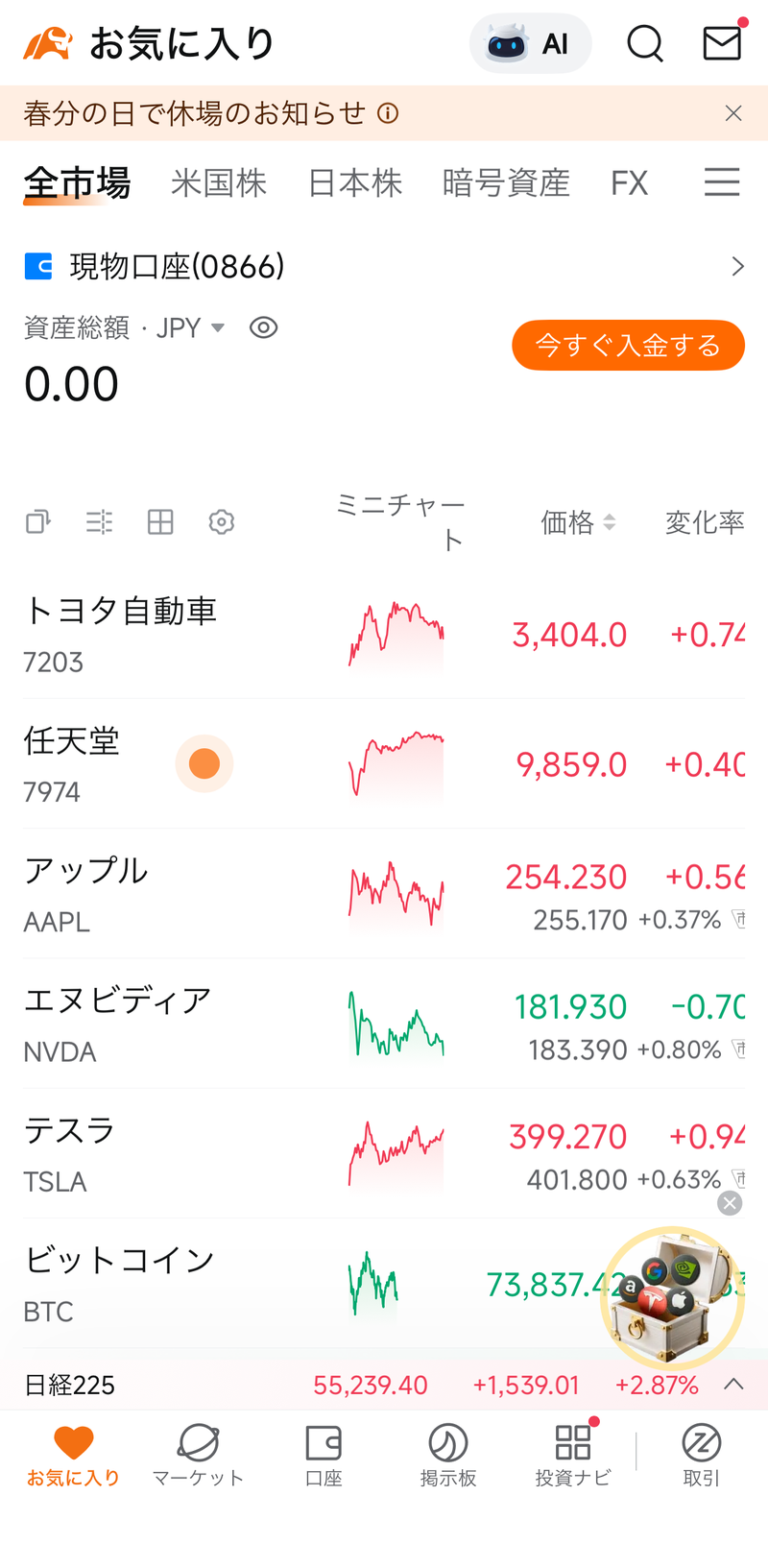The height and width of the screenshot is (1568, 768).
Task: Open the AI assistant
Action: pos(530,43)
